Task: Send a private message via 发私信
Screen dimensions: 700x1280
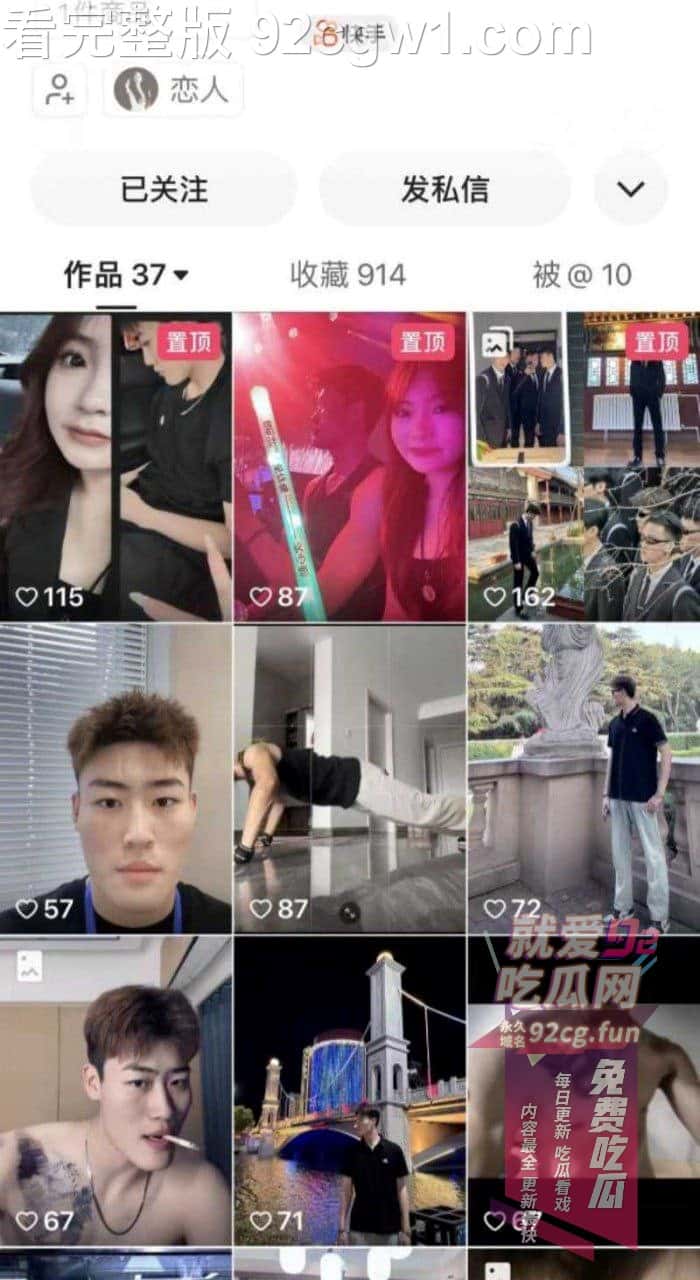Action: (445, 189)
